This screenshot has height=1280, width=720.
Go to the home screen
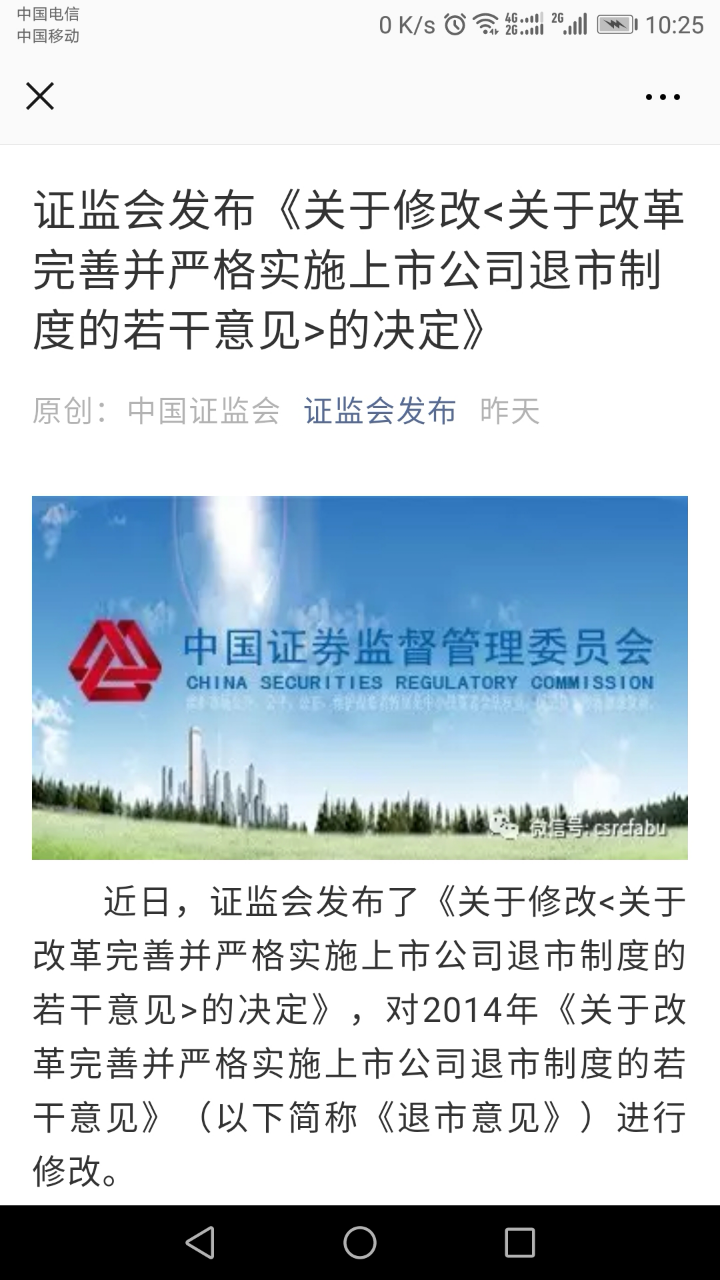coord(360,1242)
